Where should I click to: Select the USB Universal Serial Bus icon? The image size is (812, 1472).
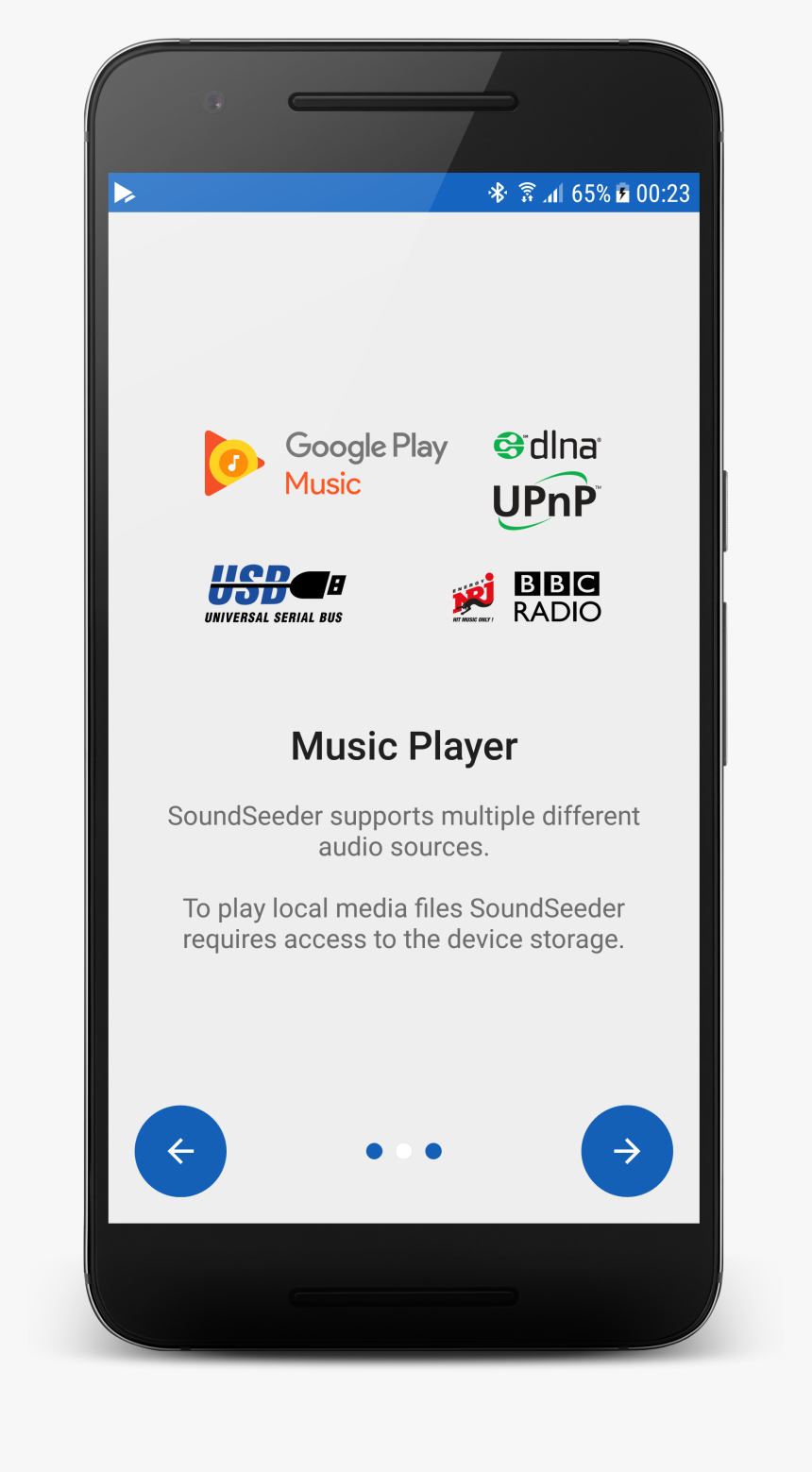[x=275, y=593]
